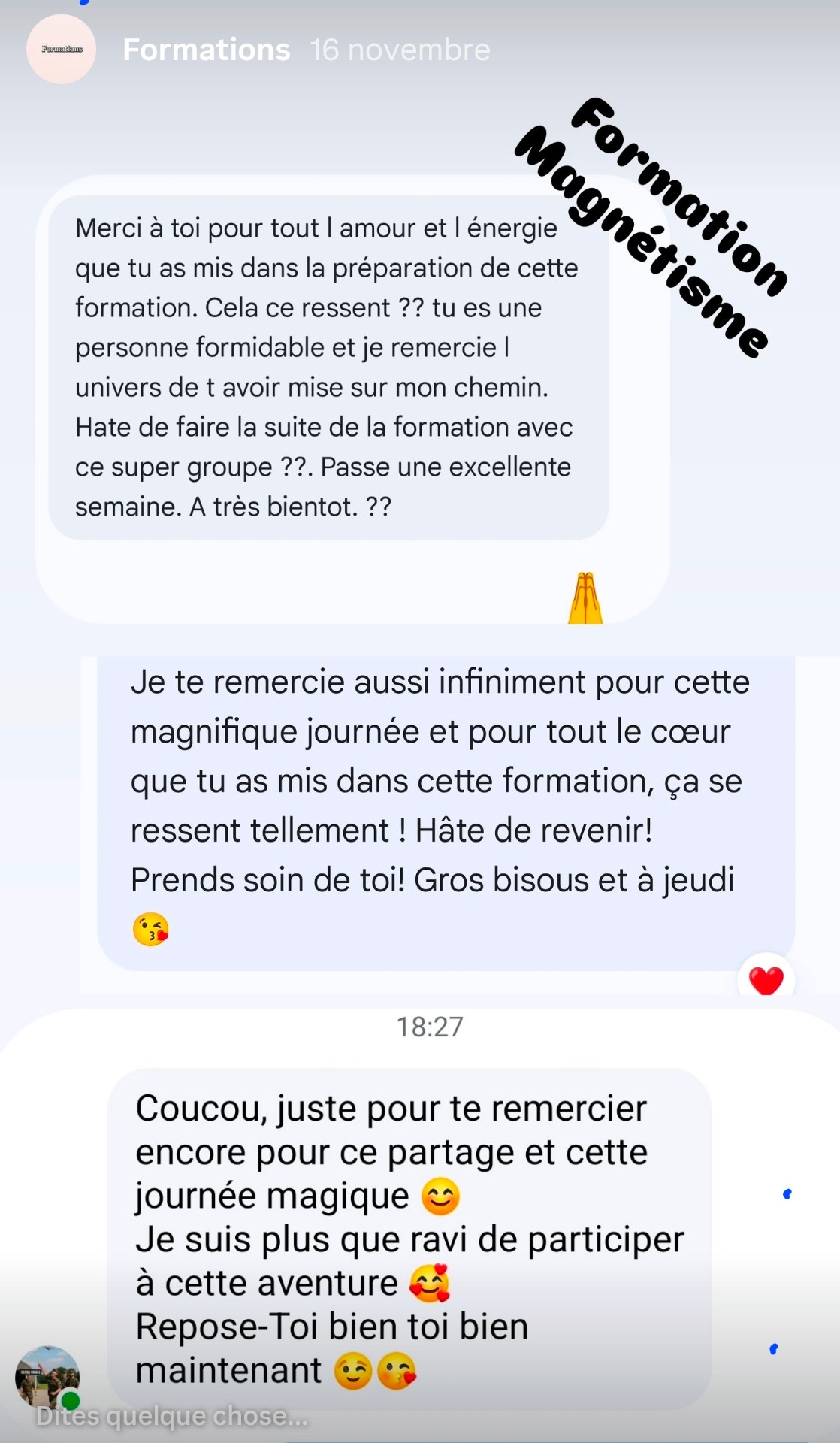Open the Formations profile picture
Image resolution: width=840 pixels, height=1443 pixels.
pyautogui.click(x=61, y=49)
